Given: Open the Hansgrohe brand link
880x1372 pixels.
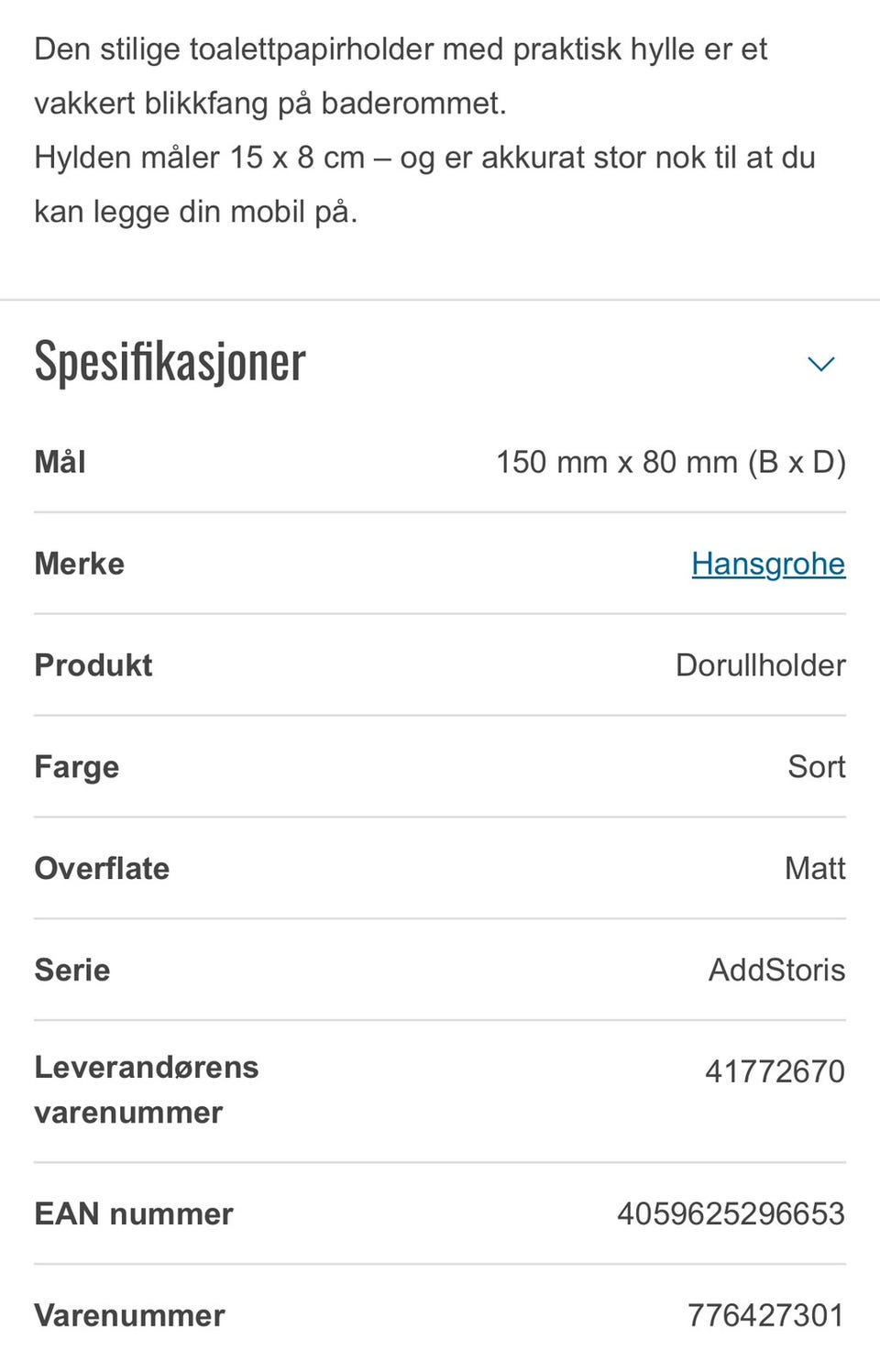Looking at the screenshot, I should coord(769,564).
